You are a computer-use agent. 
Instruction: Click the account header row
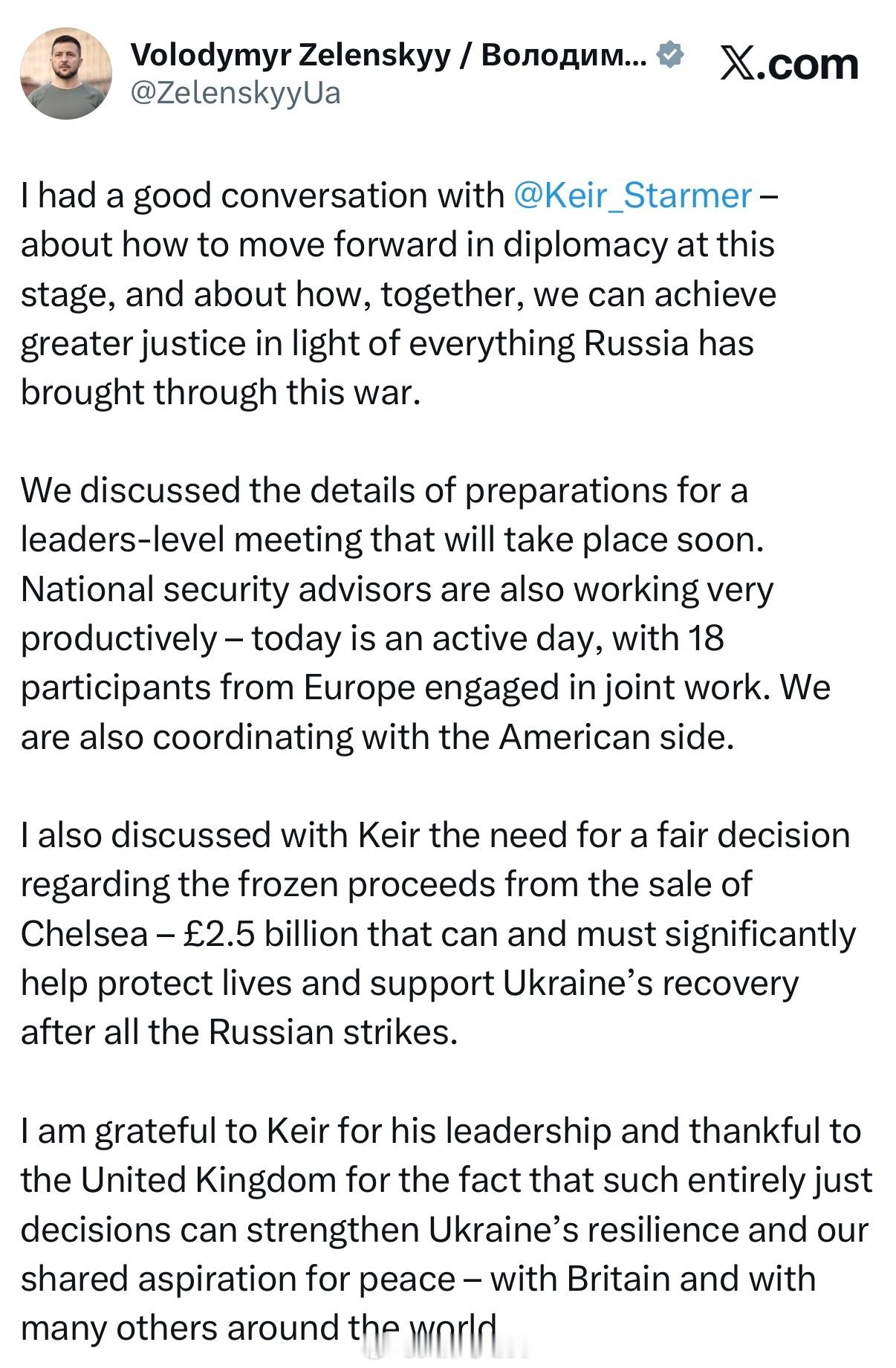point(371,71)
